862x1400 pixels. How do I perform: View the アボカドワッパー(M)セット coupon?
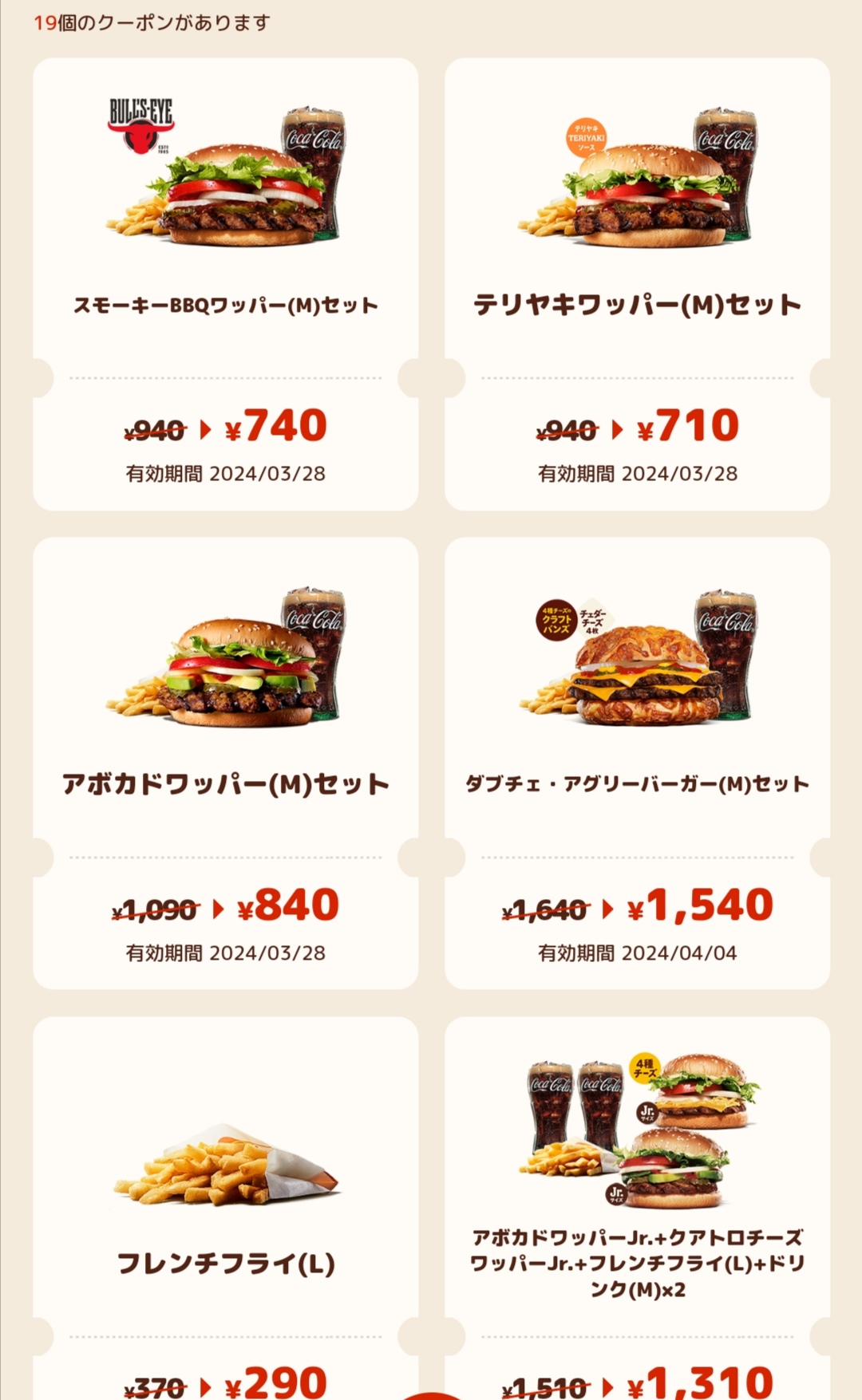[x=225, y=763]
